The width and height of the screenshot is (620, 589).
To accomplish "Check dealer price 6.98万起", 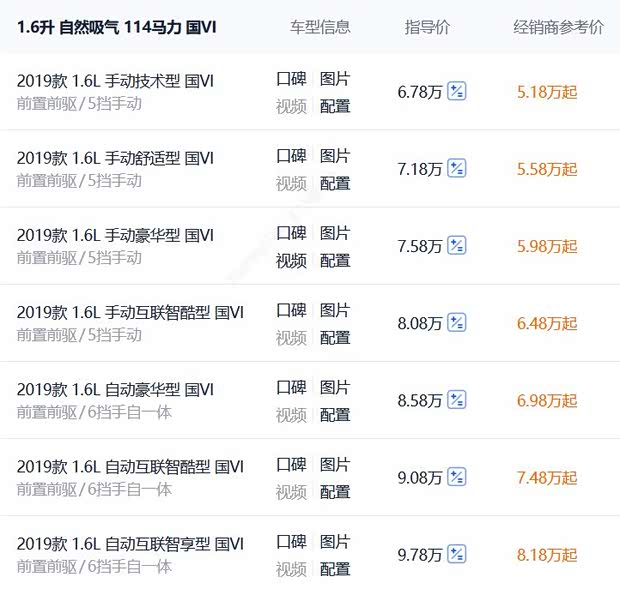I will coord(547,400).
